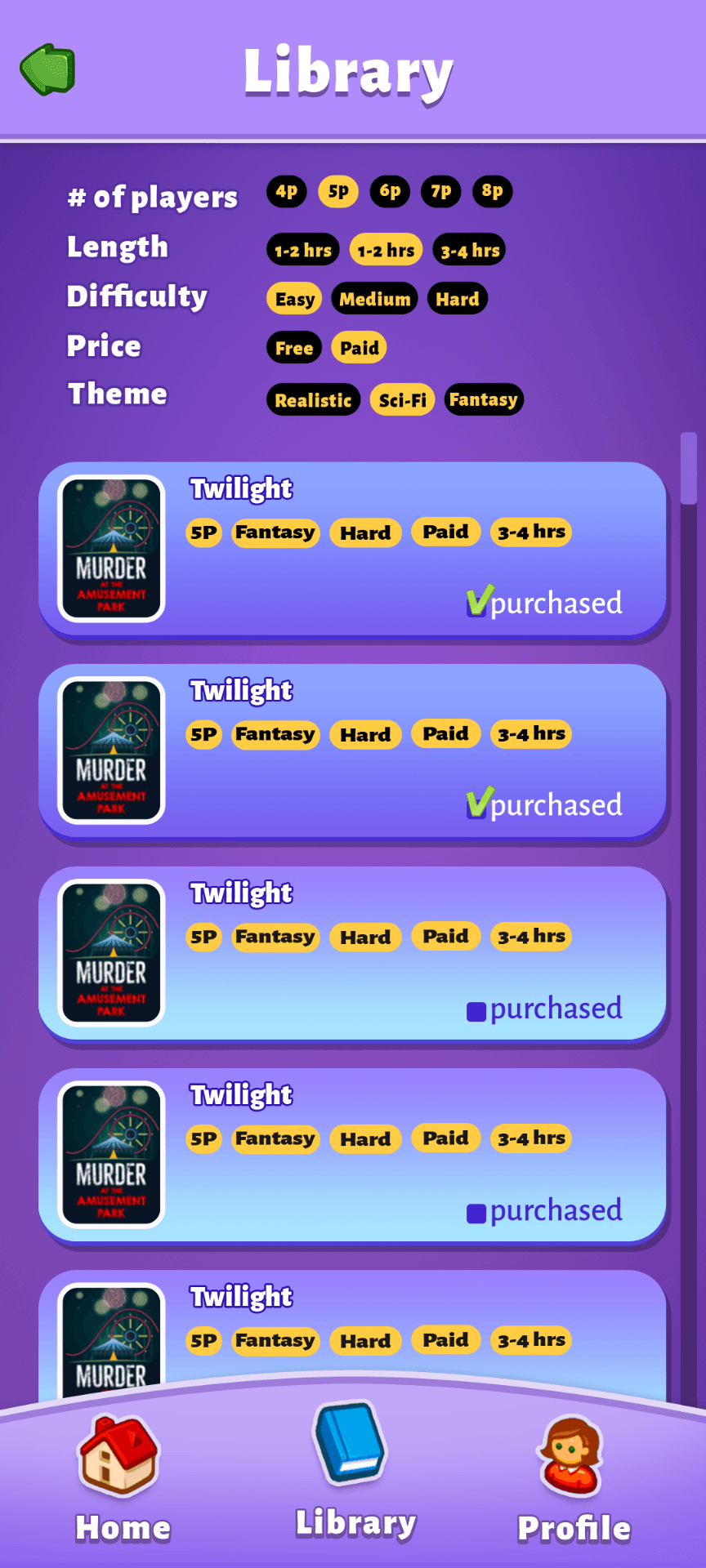Select the Medium difficulty filter

point(375,300)
